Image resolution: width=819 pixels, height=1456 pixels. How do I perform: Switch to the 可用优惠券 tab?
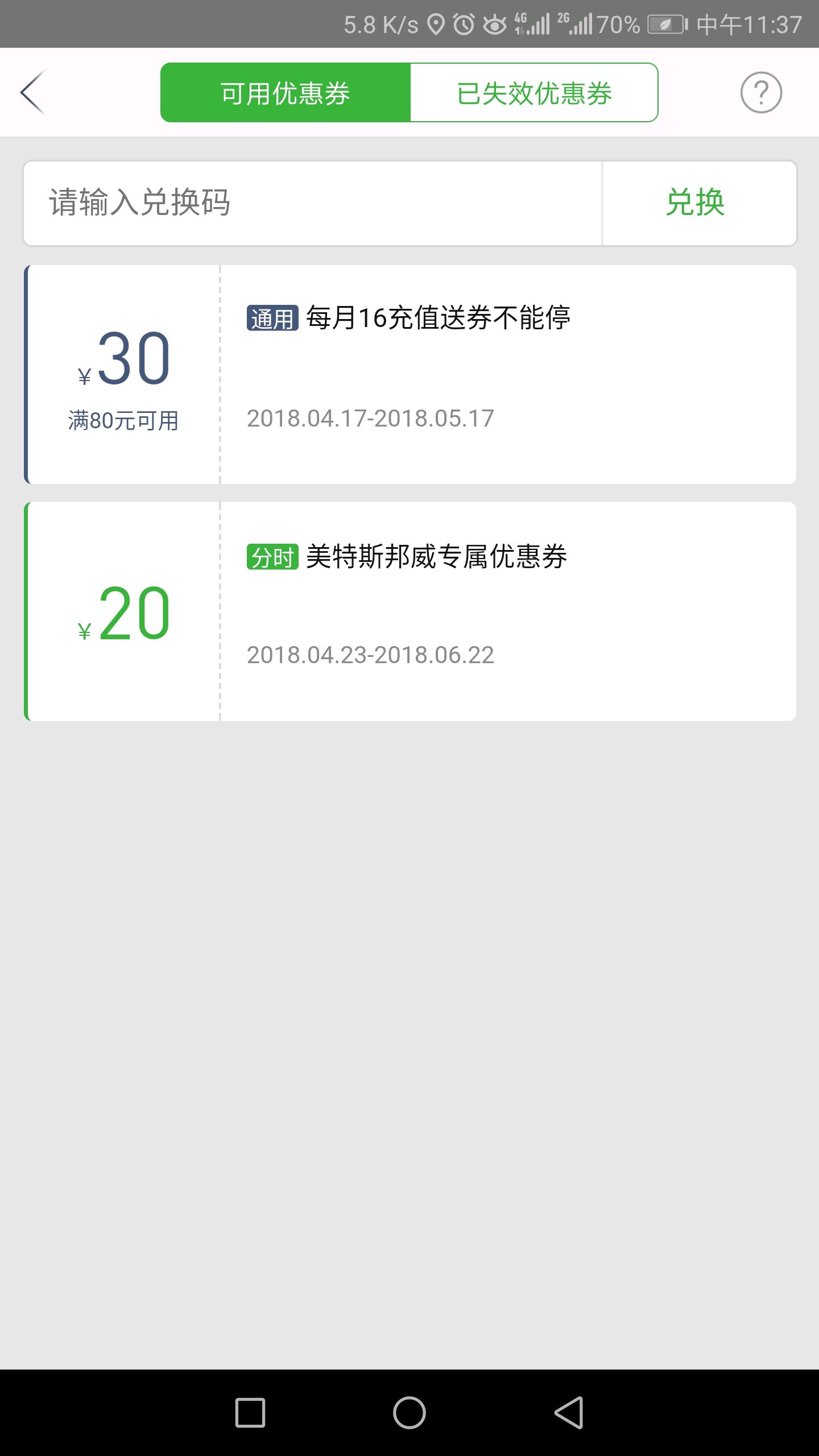pos(286,93)
